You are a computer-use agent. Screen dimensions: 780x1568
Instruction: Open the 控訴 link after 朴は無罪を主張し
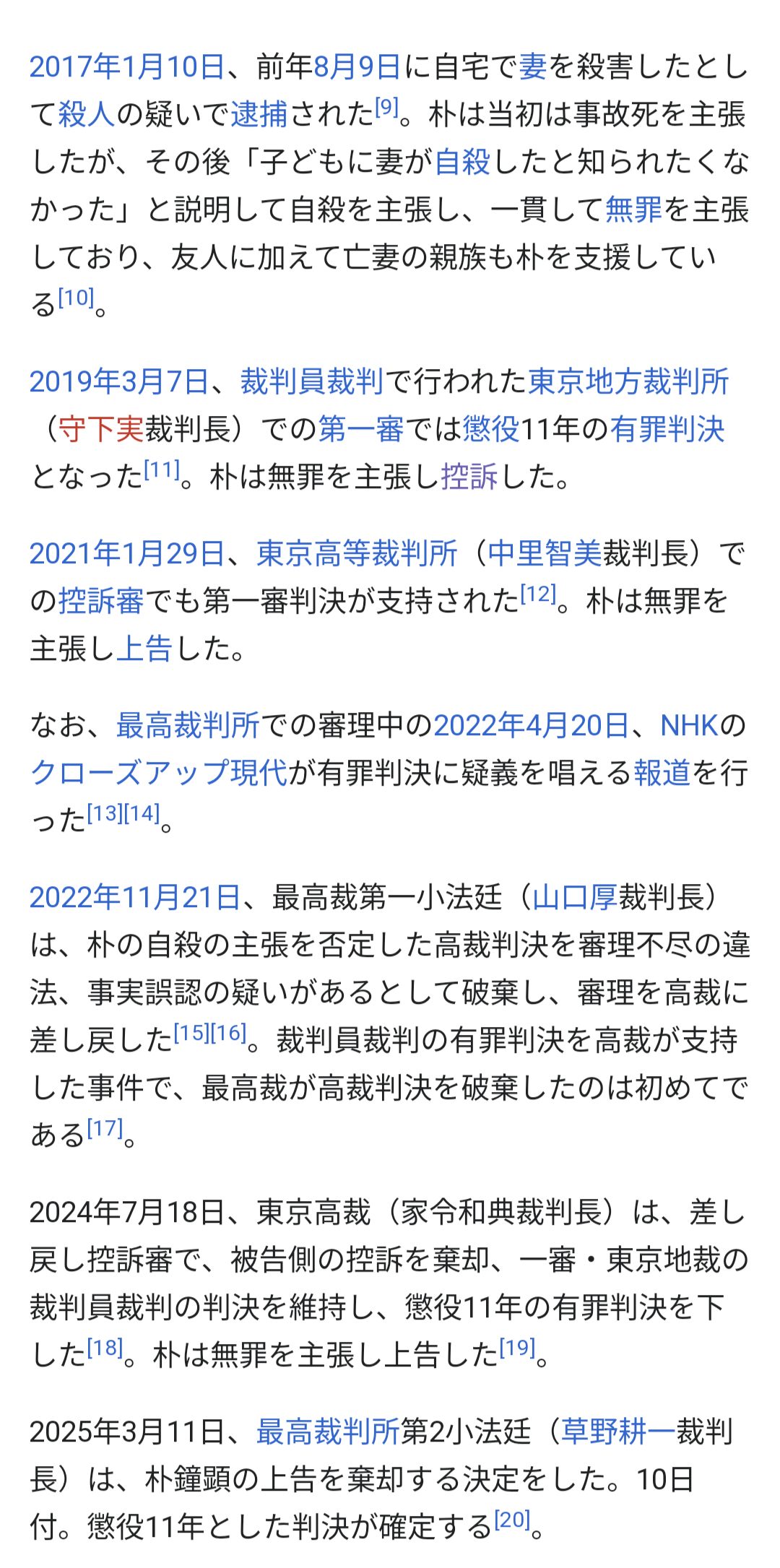(x=469, y=477)
